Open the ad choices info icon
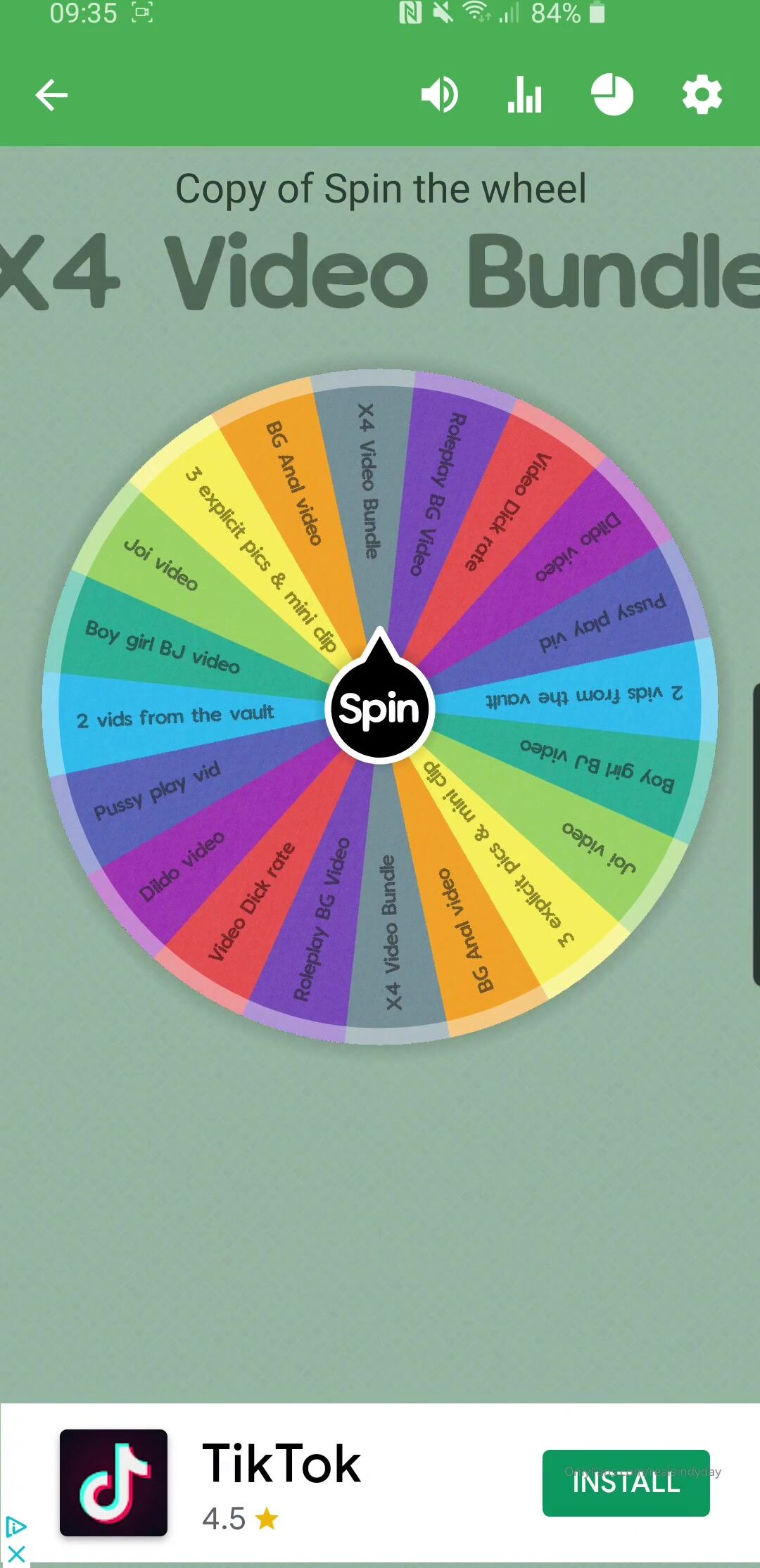Image resolution: width=760 pixels, height=1568 pixels. coord(15,1526)
